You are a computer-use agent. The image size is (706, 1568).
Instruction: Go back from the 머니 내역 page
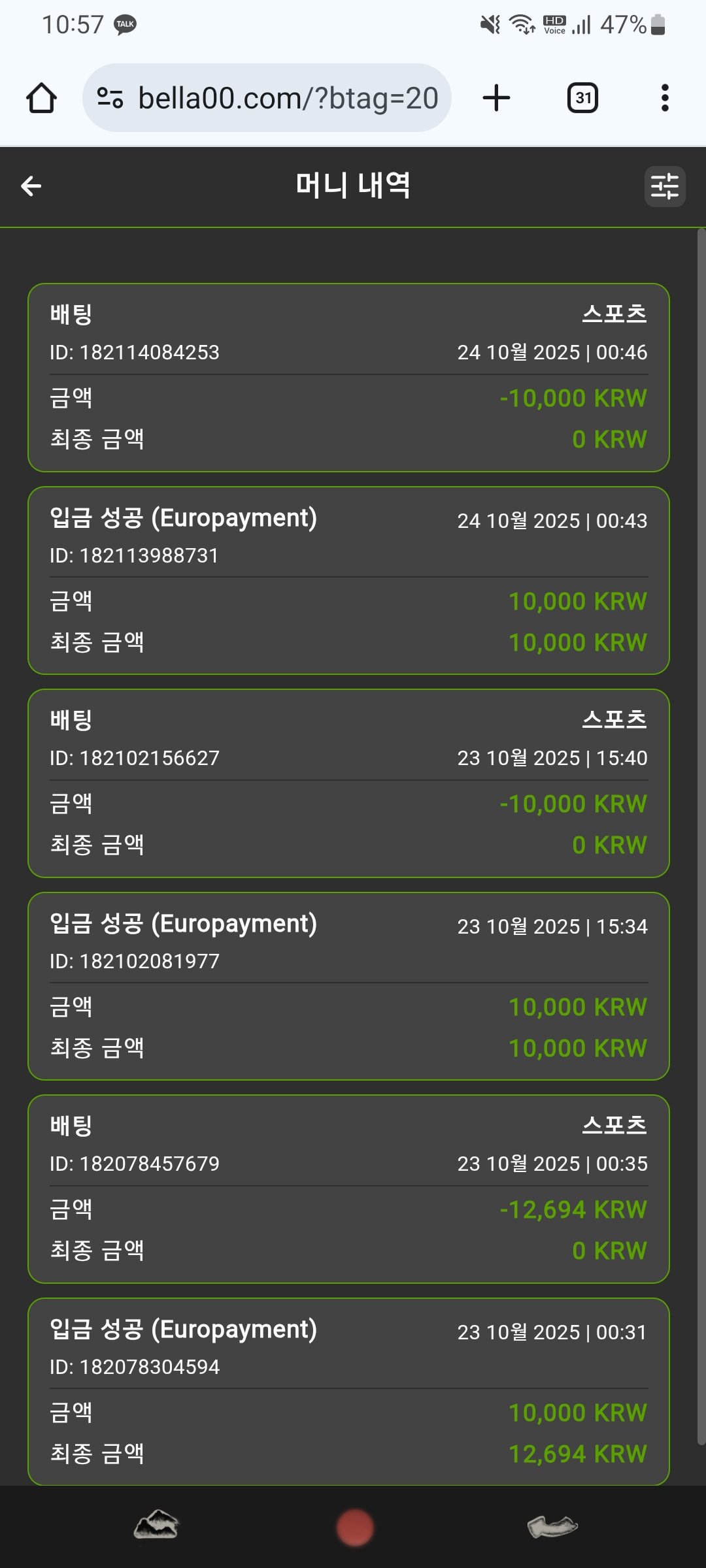(x=31, y=186)
